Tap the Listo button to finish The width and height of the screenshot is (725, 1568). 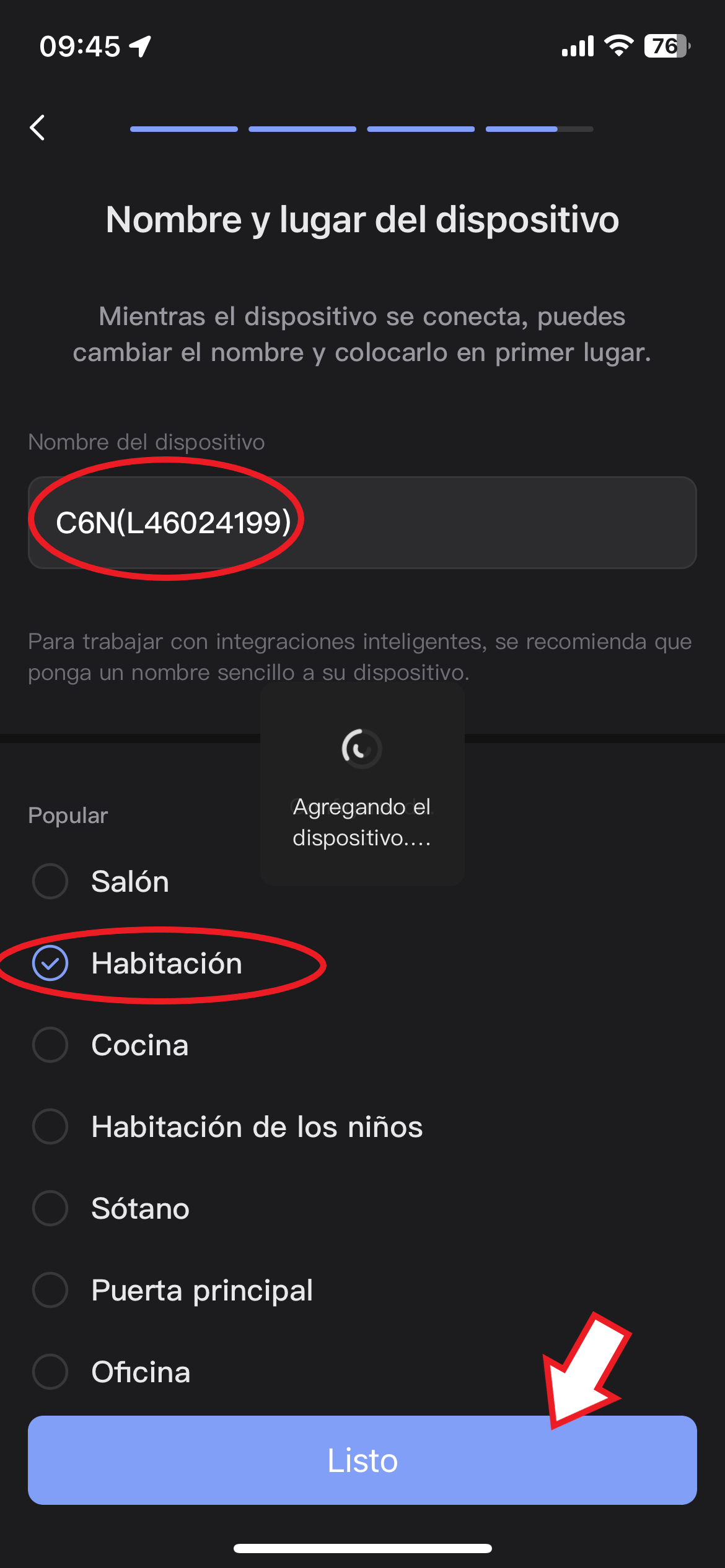coord(362,1460)
